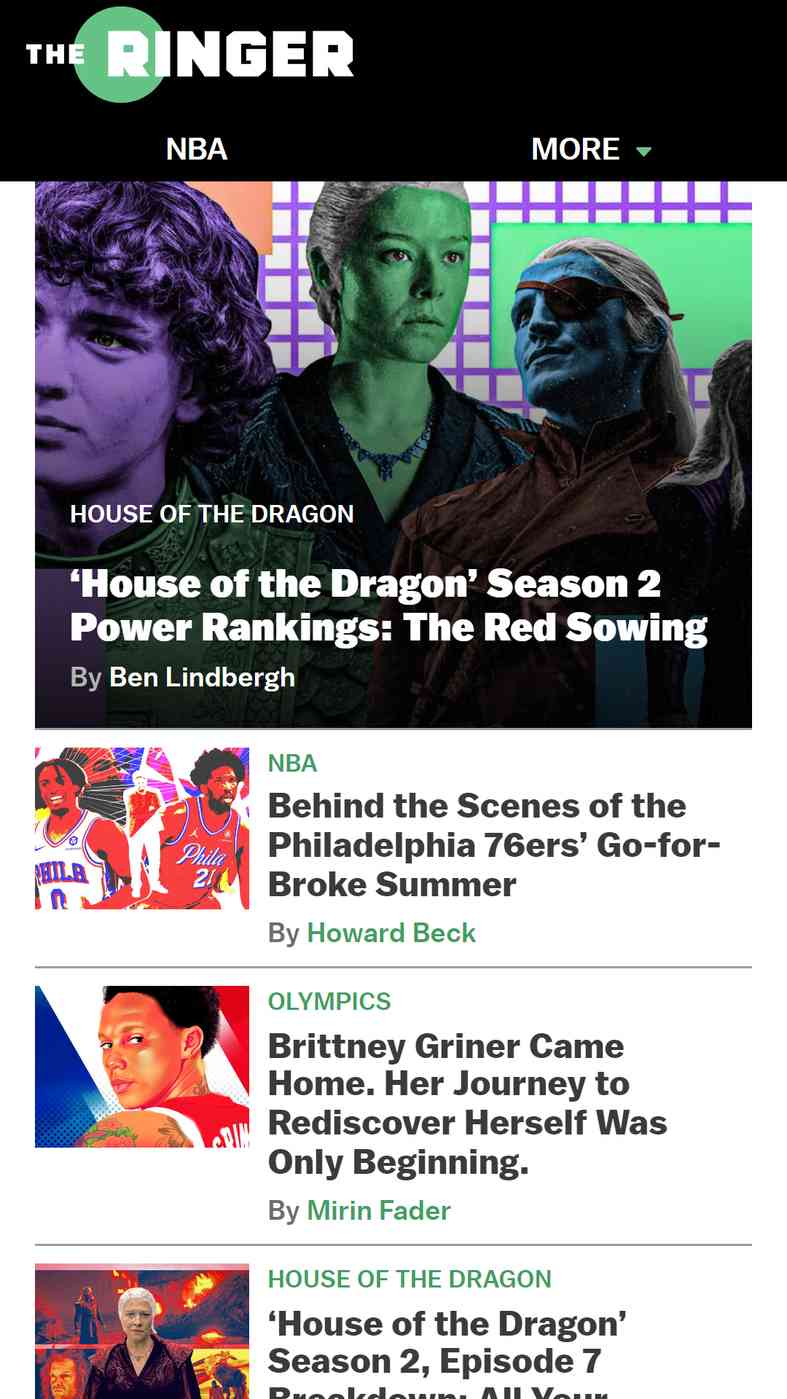The width and height of the screenshot is (787, 1399).
Task: Expand the MORE dropdown menu
Action: click(591, 149)
